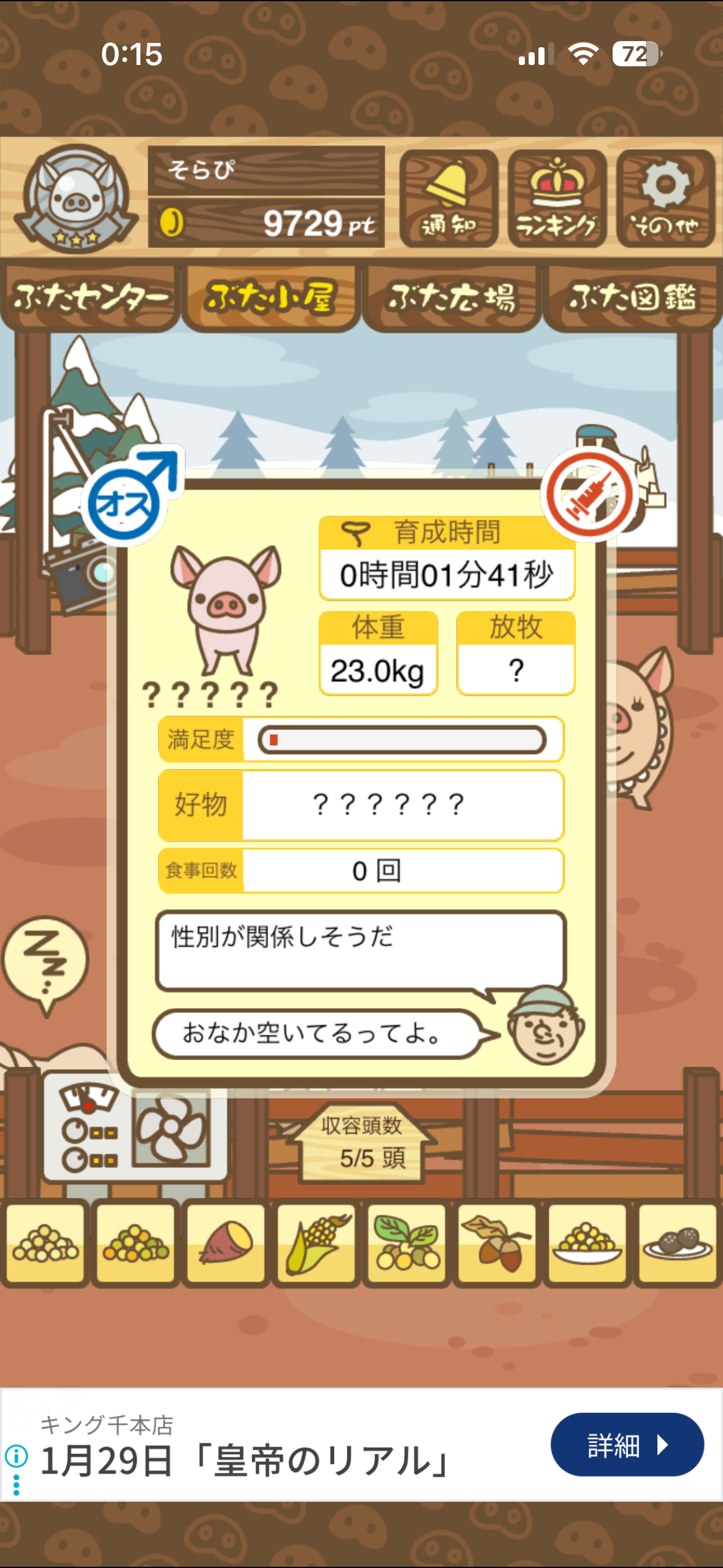Open the ランキング crown button
This screenshot has width=723, height=1568.
(x=557, y=199)
